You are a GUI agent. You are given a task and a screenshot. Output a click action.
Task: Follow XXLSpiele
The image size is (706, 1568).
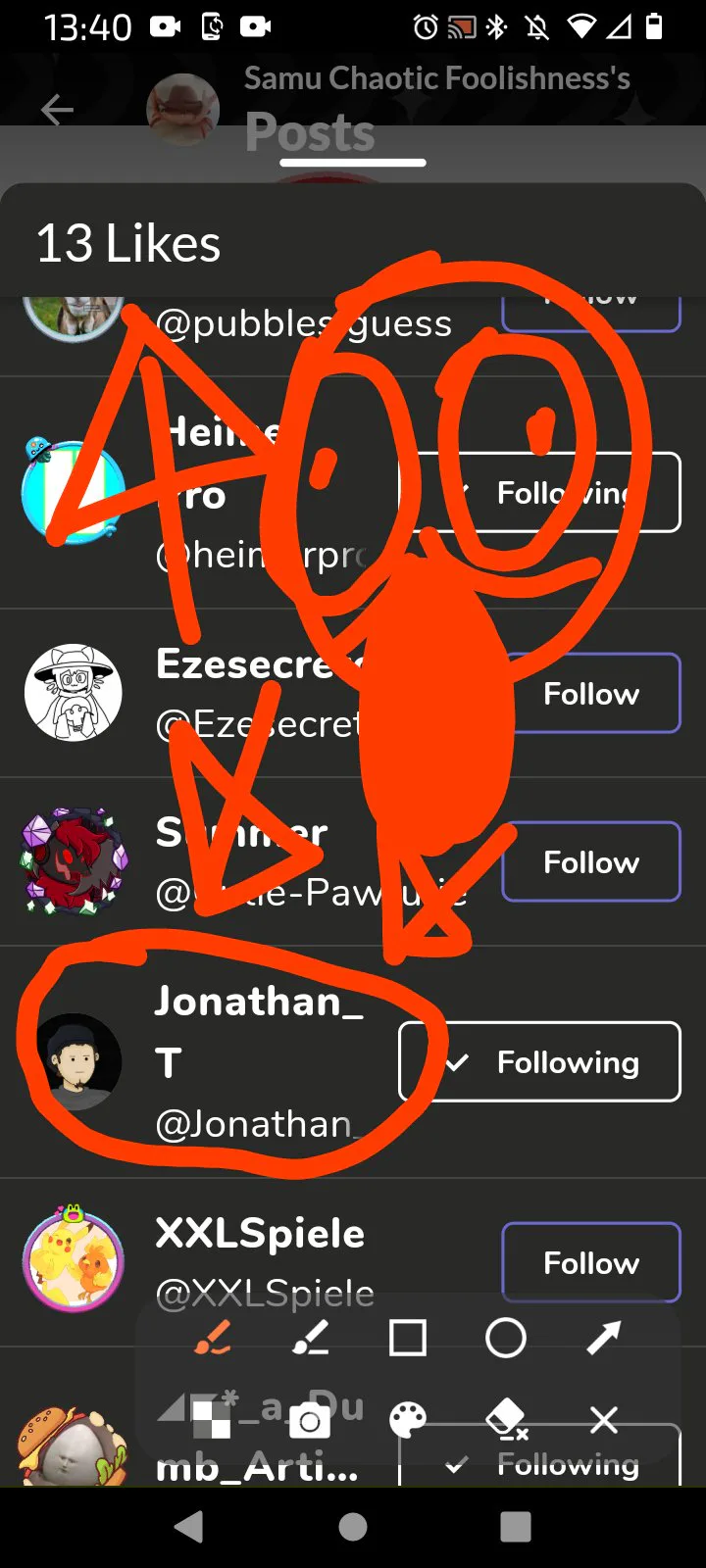tap(590, 1262)
